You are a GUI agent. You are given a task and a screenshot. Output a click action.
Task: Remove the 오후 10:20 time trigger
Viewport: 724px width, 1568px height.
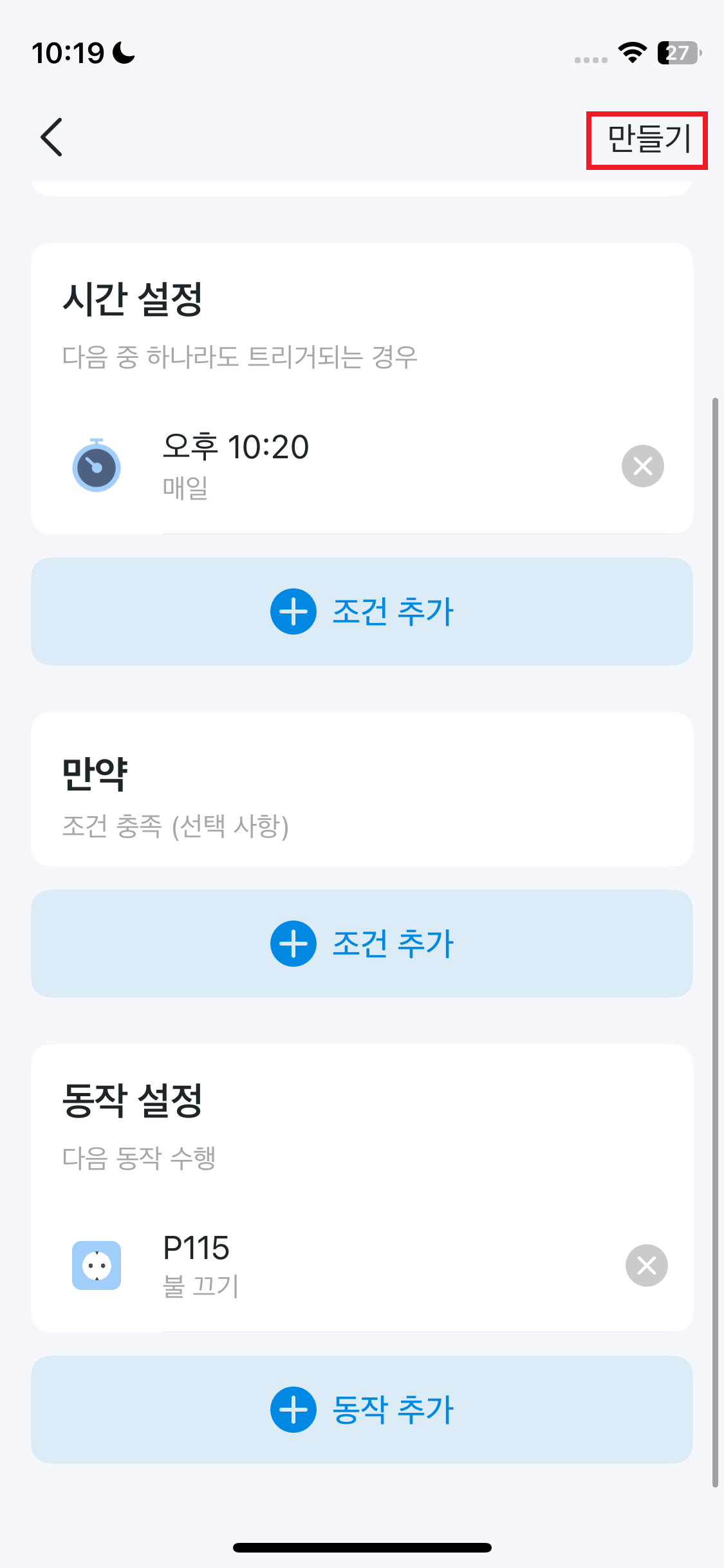coord(642,466)
